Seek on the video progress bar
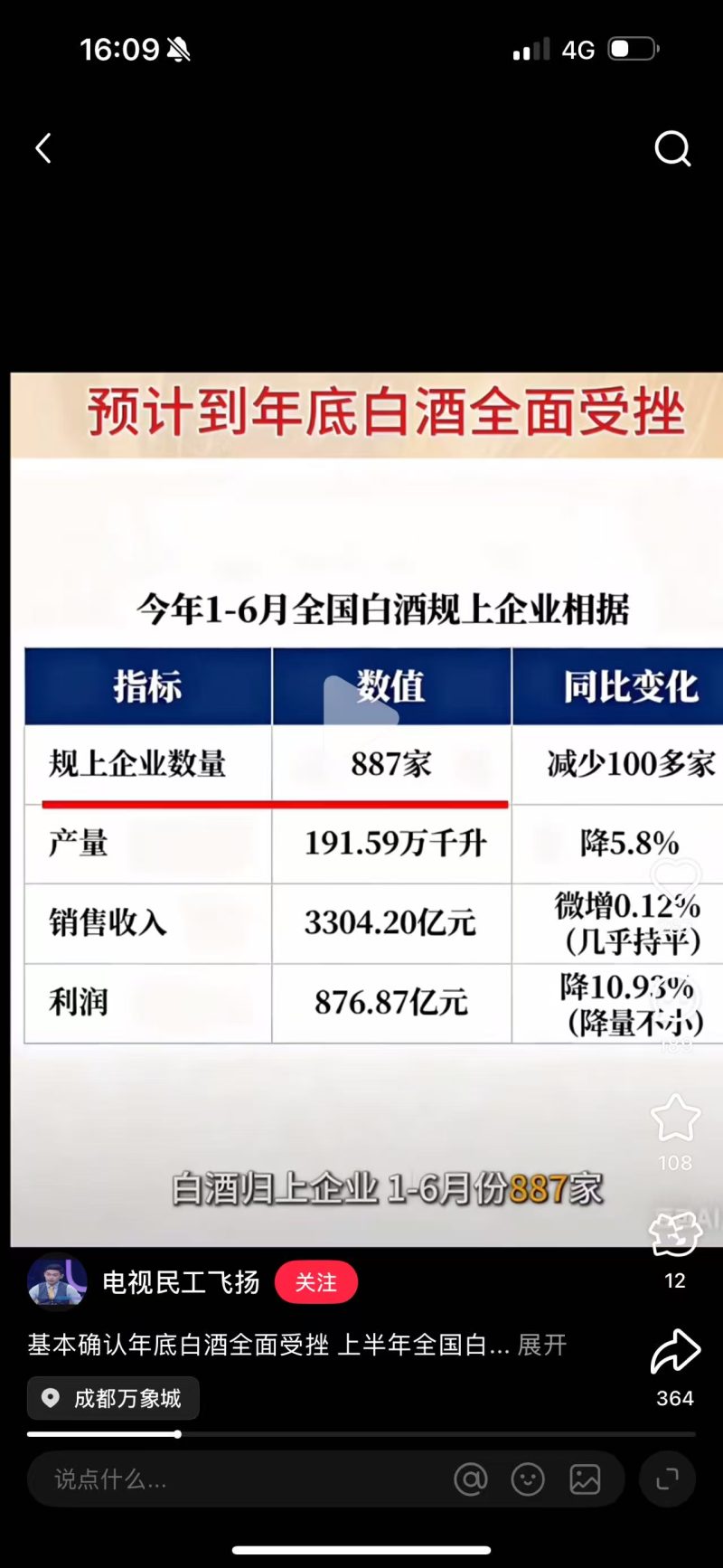The image size is (723, 1568). (x=361, y=1434)
